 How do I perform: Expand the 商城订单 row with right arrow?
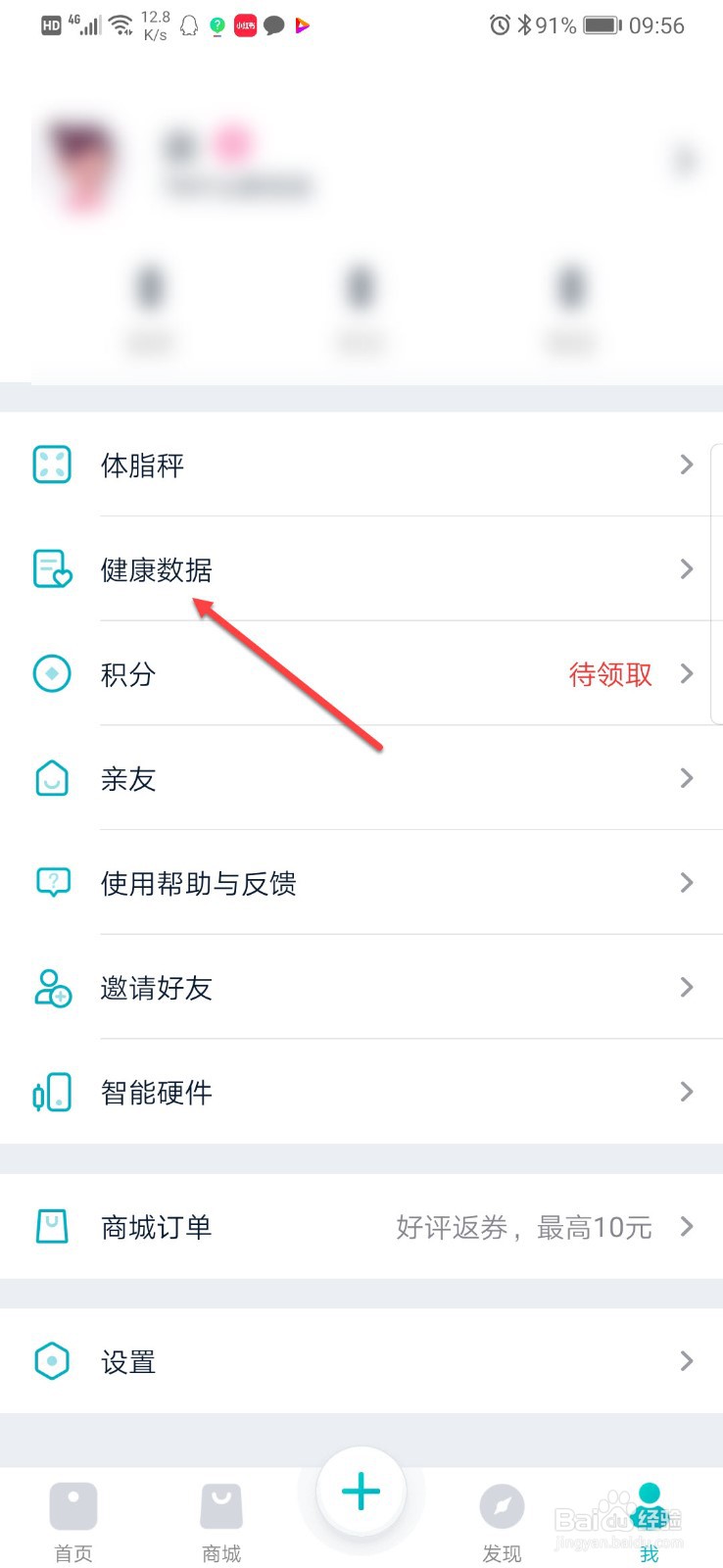pyautogui.click(x=686, y=1227)
